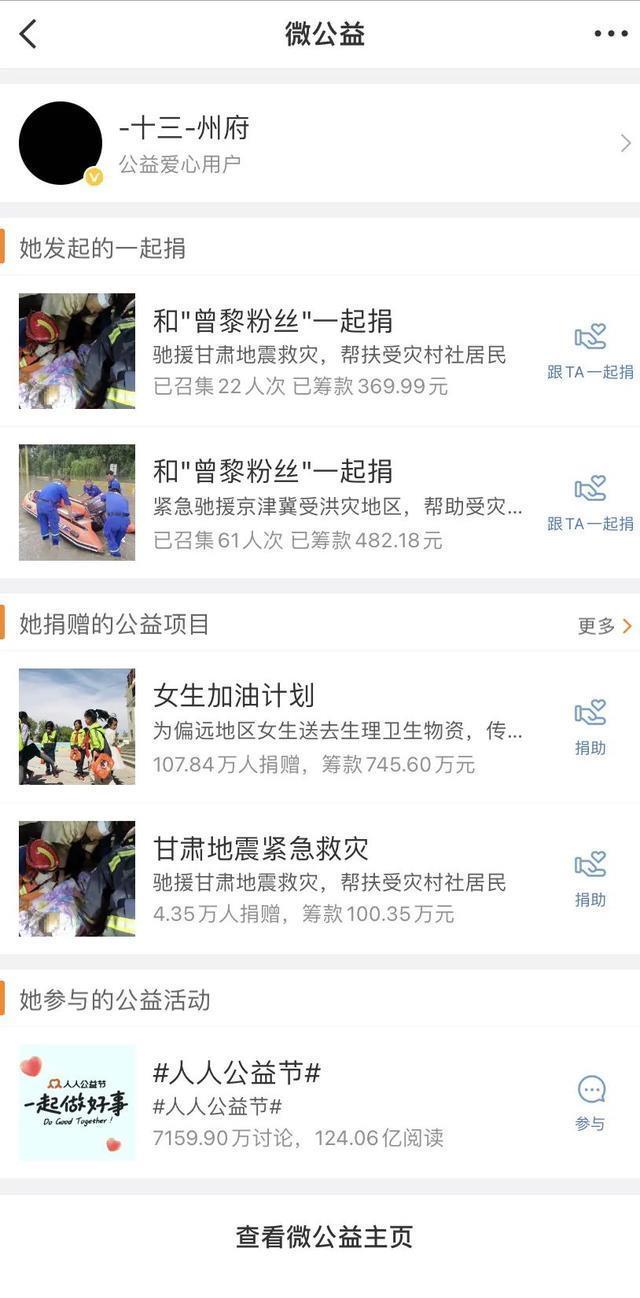The height and width of the screenshot is (1298, 640).
Task: Tap 跟TA一起捐 for the 甘肃地震 fundraiser
Action: click(590, 352)
